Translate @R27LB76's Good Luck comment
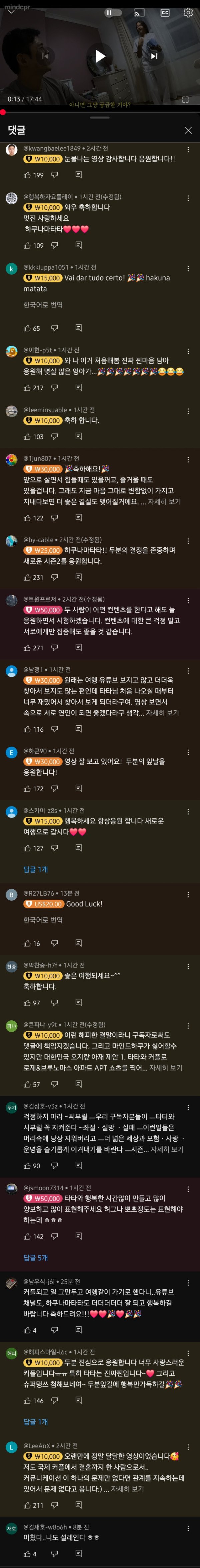 (x=43, y=920)
